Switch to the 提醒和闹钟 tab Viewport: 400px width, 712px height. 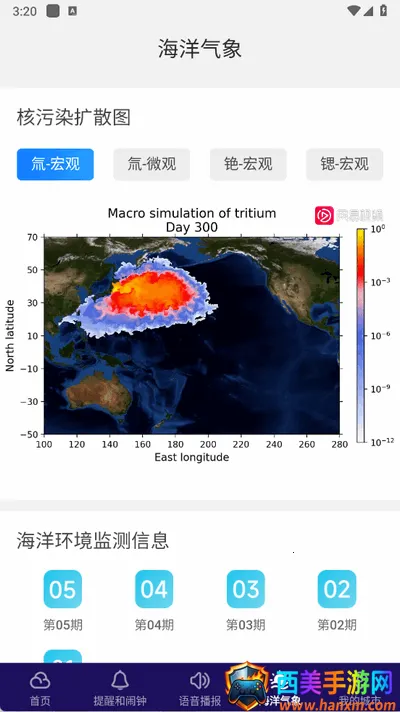pyautogui.click(x=120, y=688)
